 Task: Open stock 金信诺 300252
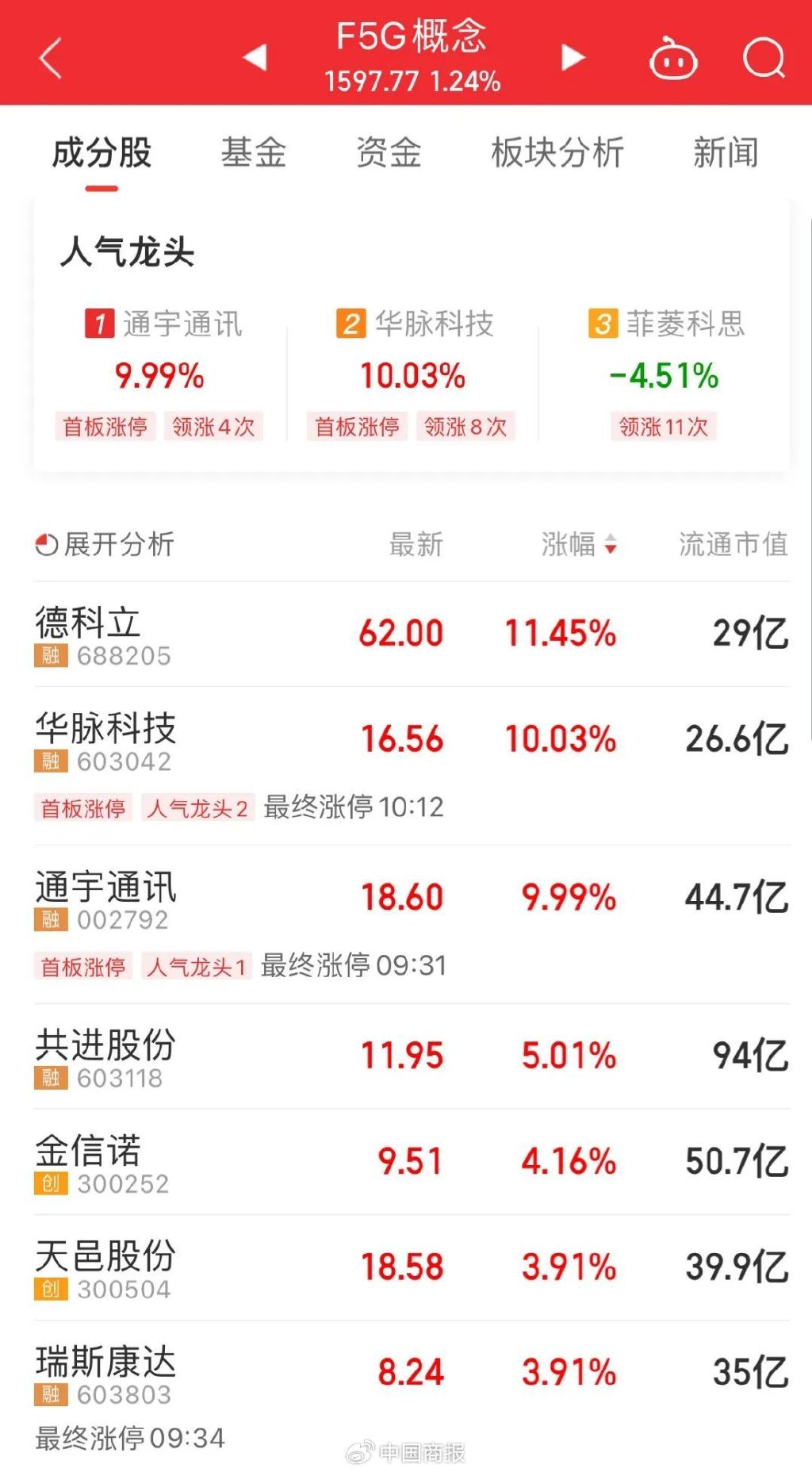point(412,1162)
